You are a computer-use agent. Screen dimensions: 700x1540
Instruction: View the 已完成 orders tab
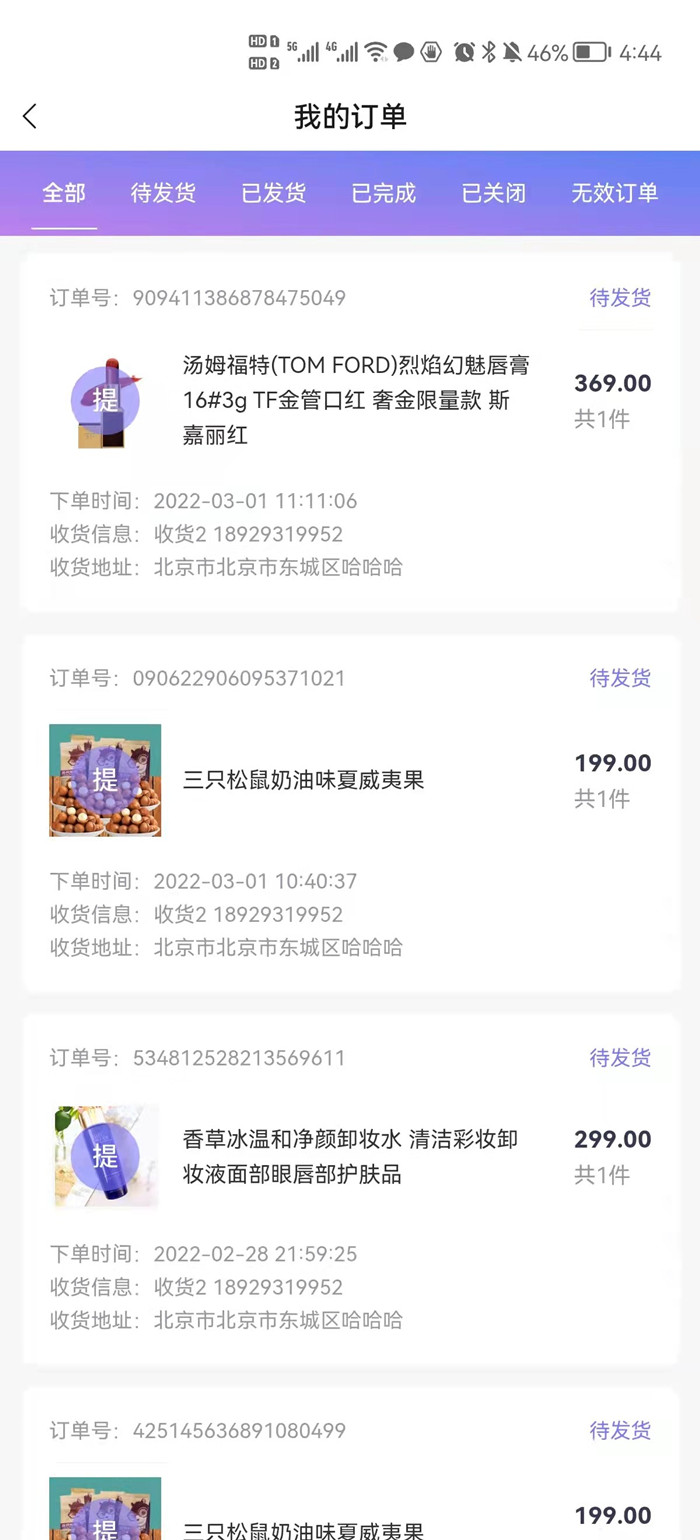(383, 193)
